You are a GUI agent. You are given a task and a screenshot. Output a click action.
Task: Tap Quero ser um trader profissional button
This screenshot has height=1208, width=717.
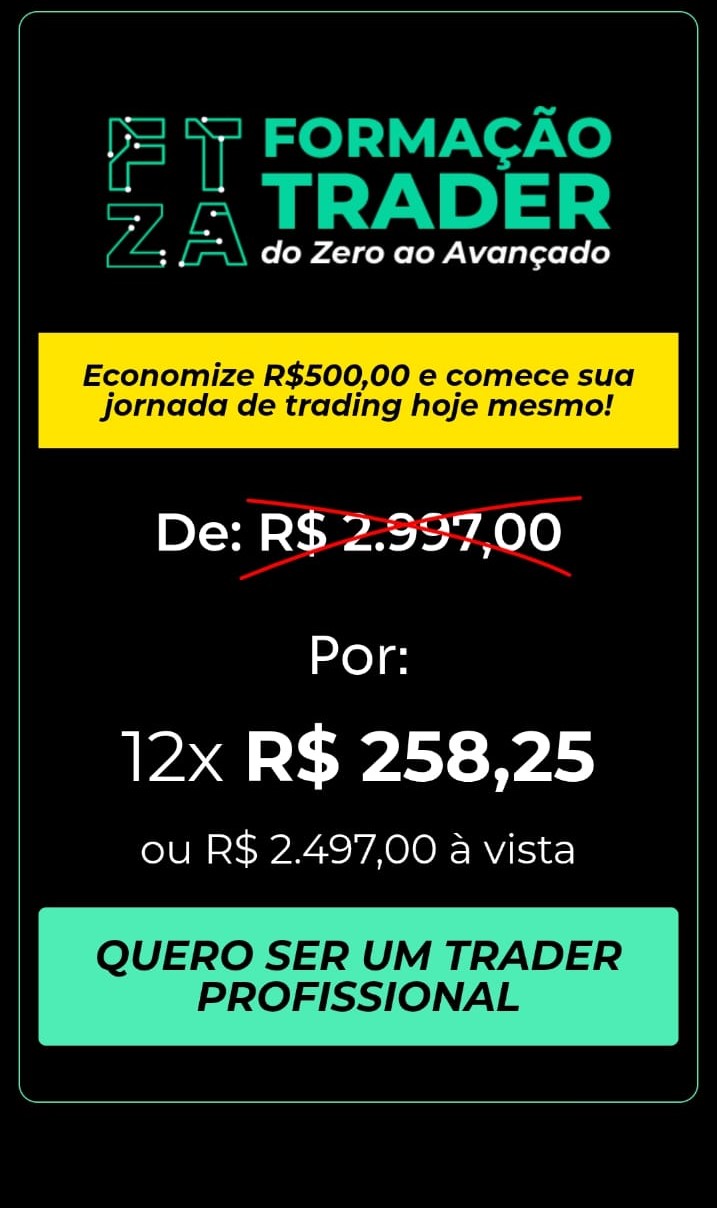click(x=358, y=976)
